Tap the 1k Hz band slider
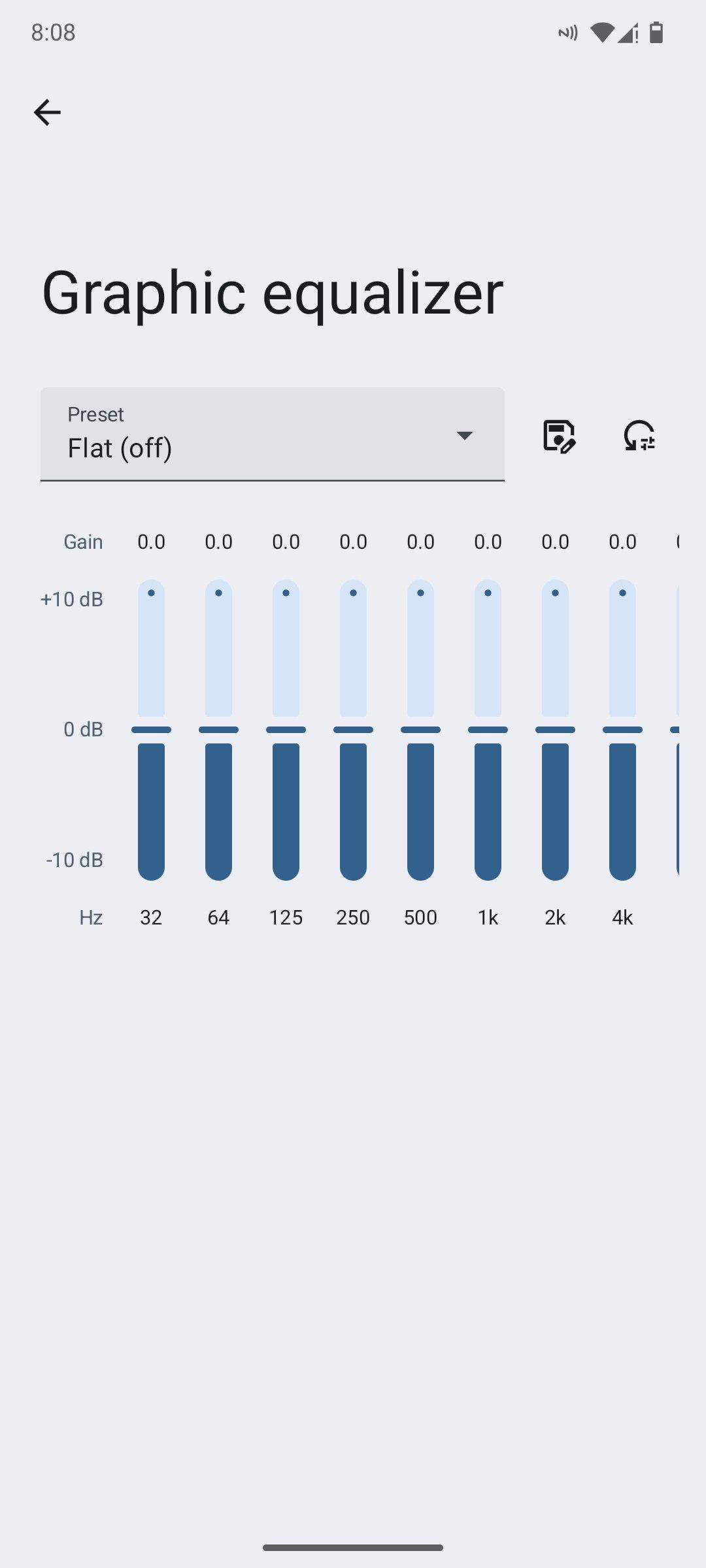Screen dimensions: 706x1568 pyautogui.click(x=488, y=730)
